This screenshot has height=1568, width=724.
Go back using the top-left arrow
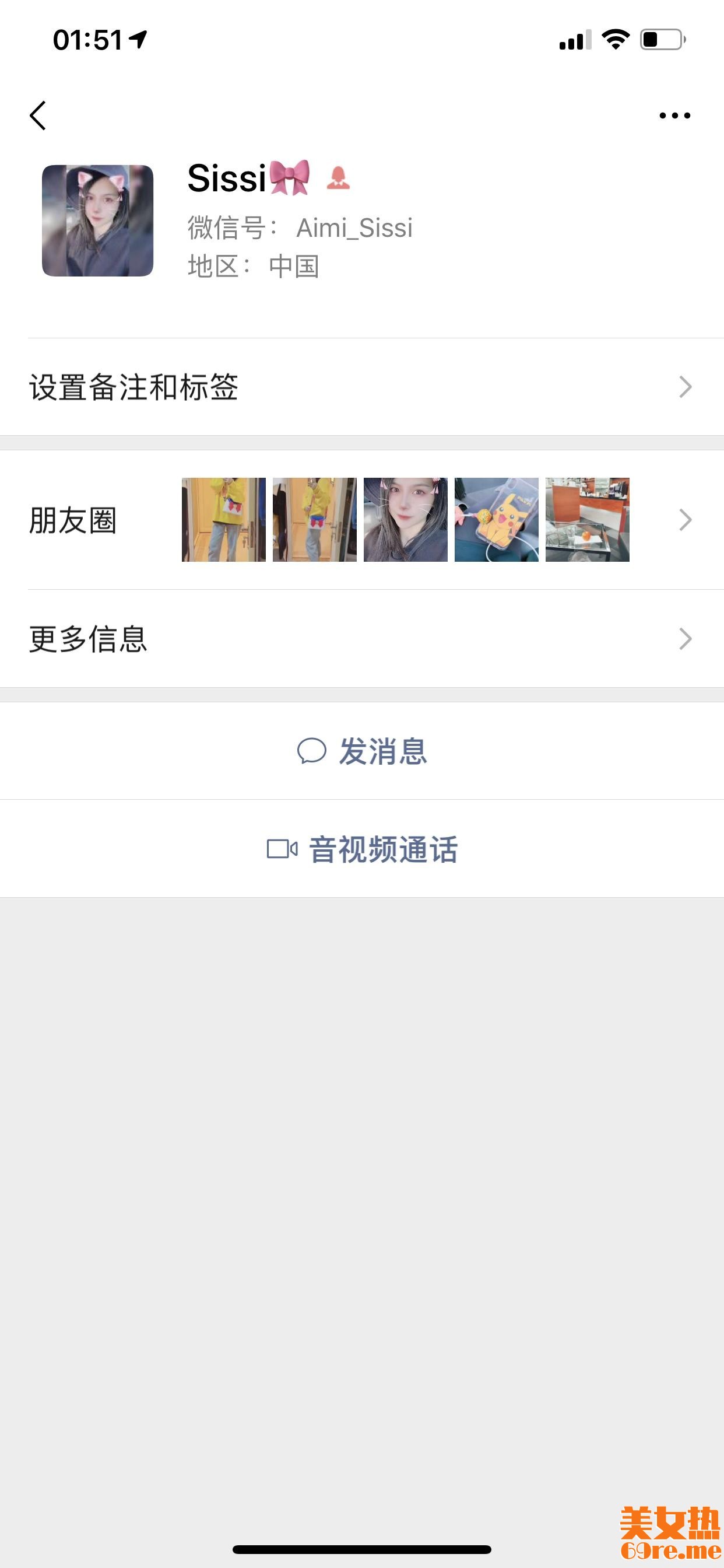(38, 116)
